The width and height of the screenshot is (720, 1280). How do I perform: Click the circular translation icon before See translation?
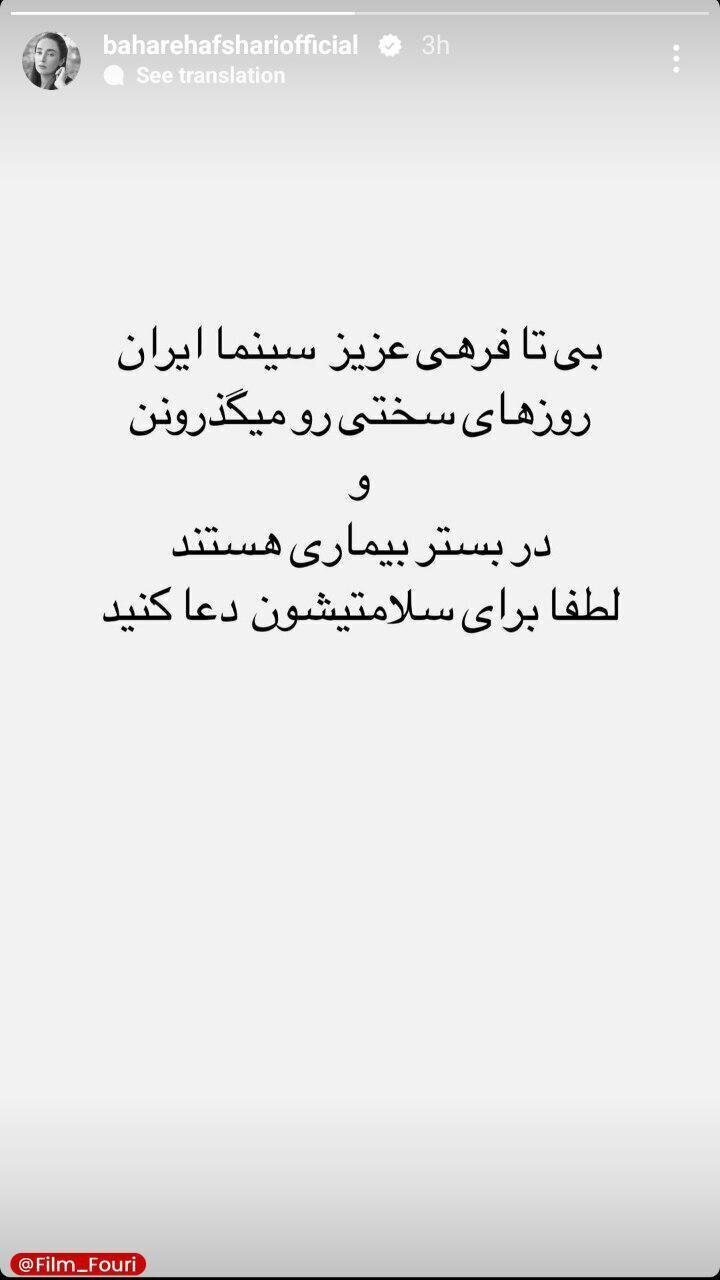[x=116, y=74]
